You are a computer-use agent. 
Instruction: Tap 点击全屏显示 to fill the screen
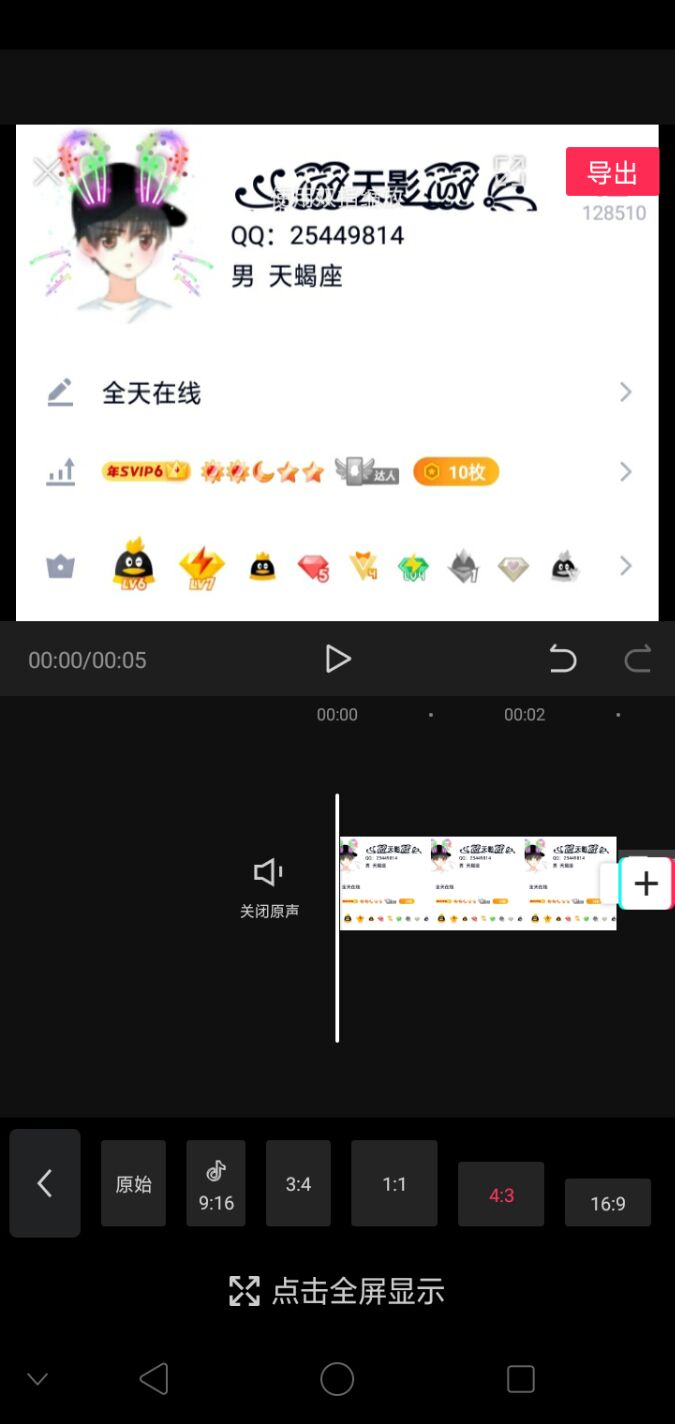pyautogui.click(x=337, y=1291)
